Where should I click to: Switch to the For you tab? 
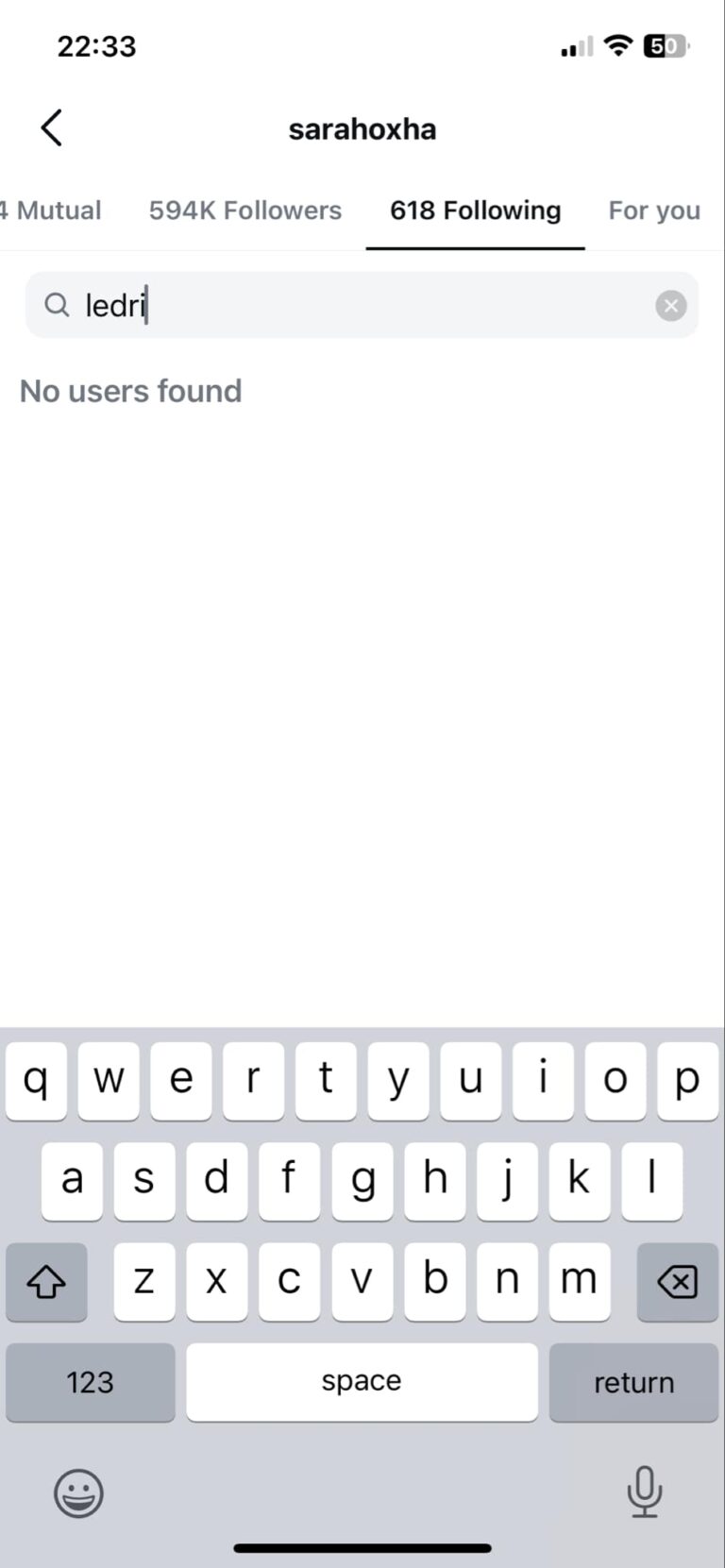pos(654,210)
